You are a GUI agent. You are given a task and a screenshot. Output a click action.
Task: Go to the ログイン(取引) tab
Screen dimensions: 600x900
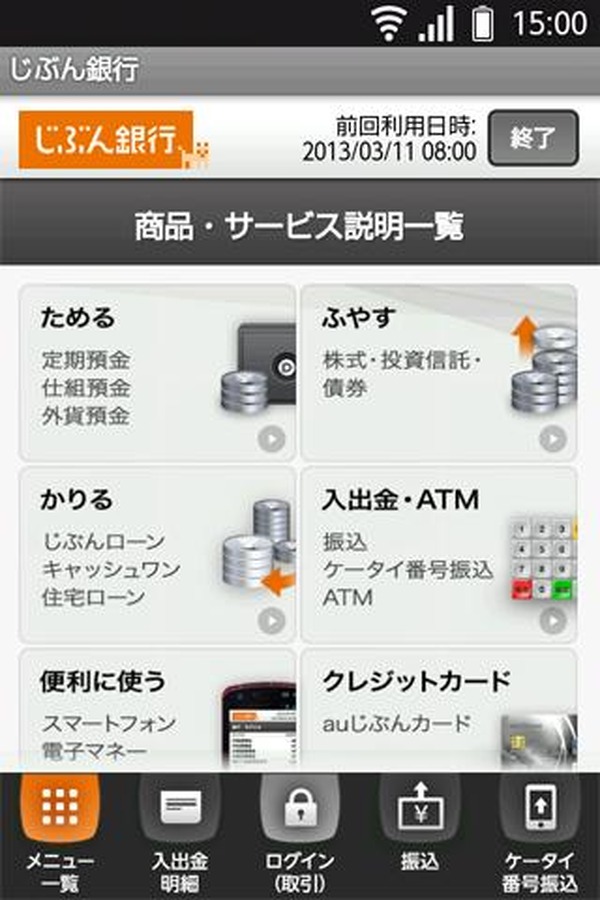300,835
